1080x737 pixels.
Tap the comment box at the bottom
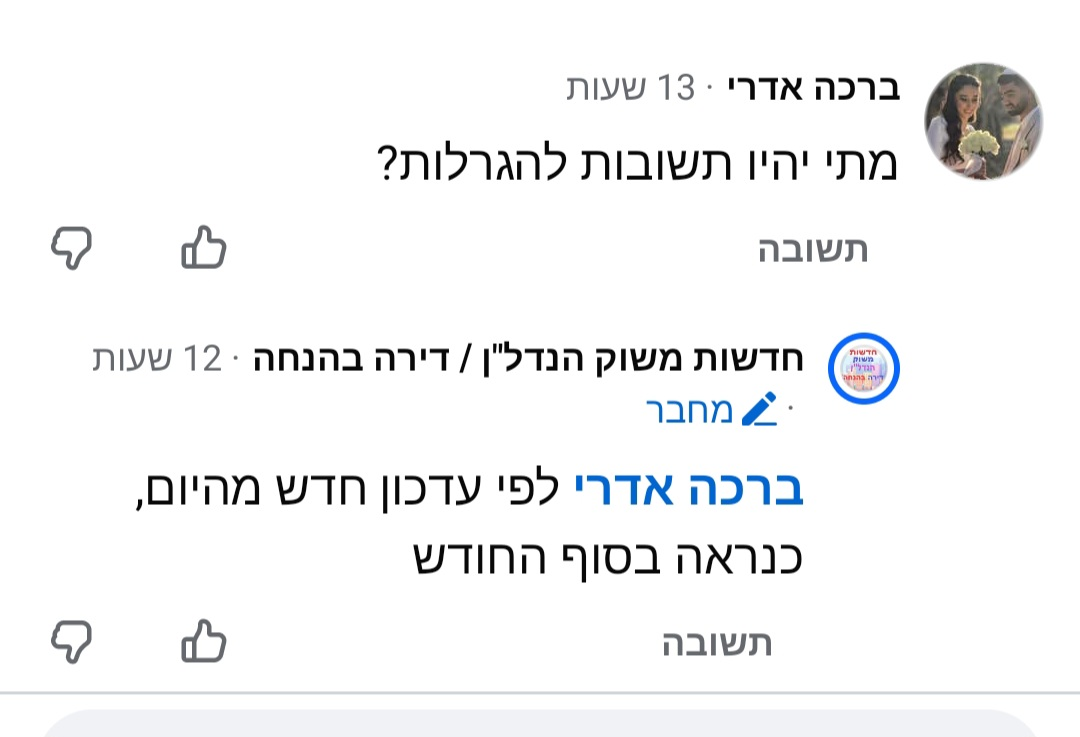(540, 725)
